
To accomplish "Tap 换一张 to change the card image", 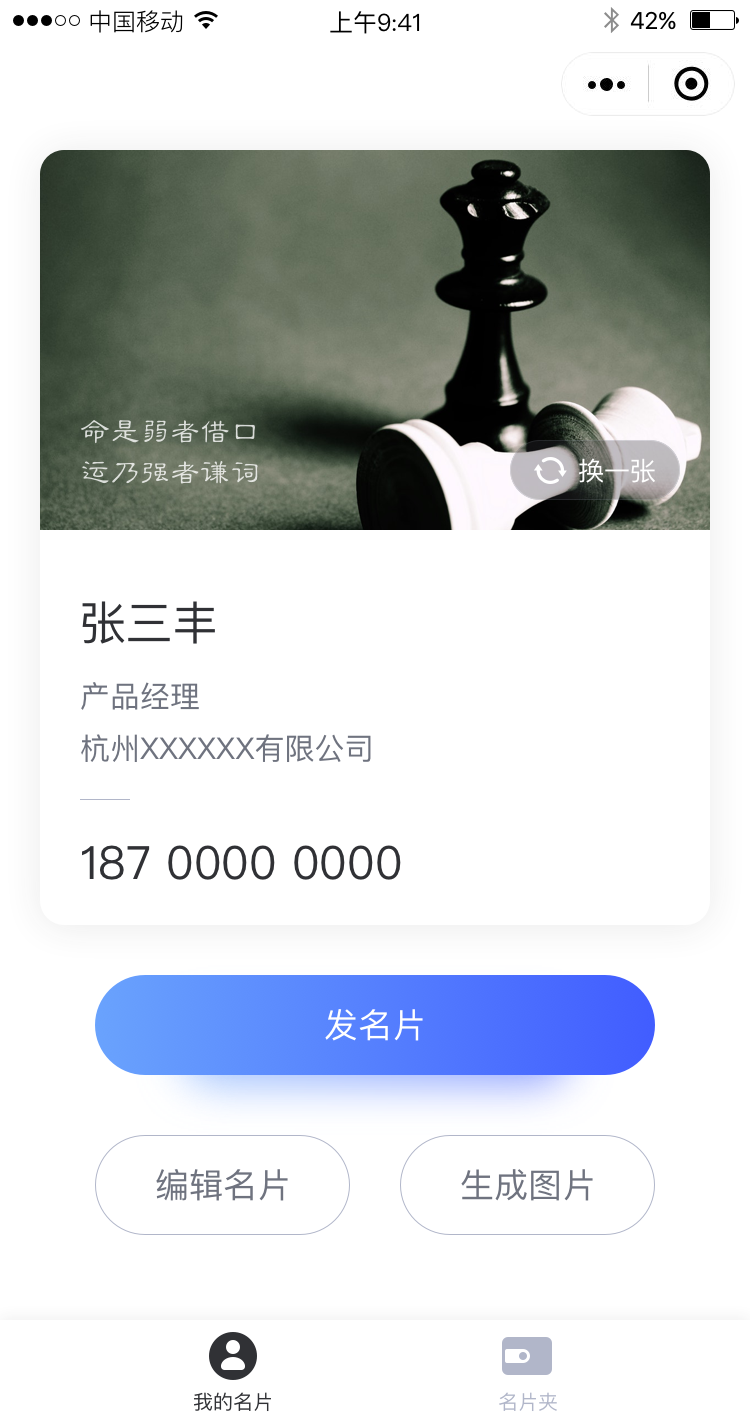I will point(595,470).
